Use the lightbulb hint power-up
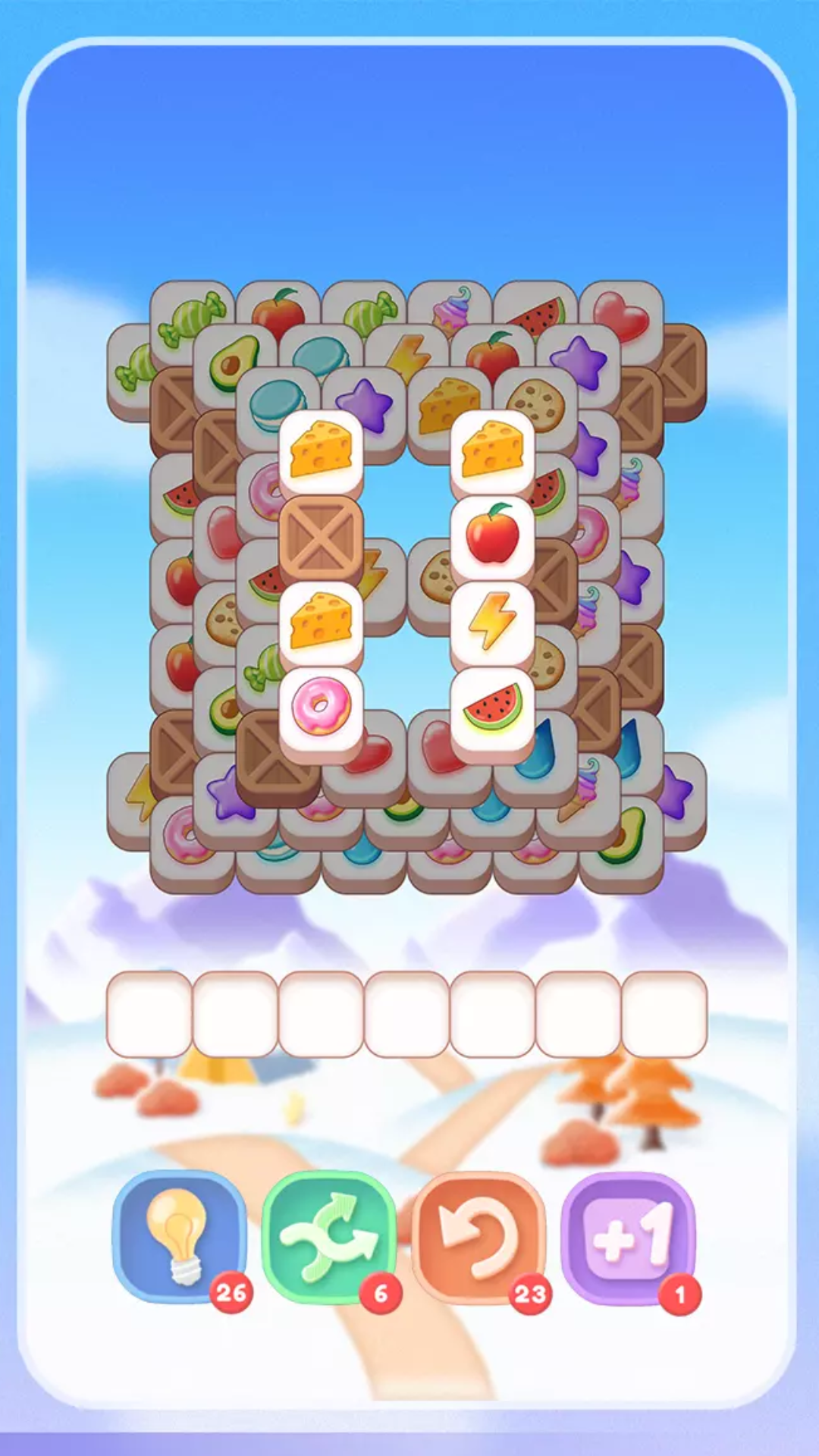Screen dimensions: 819x1456 coord(179,1236)
